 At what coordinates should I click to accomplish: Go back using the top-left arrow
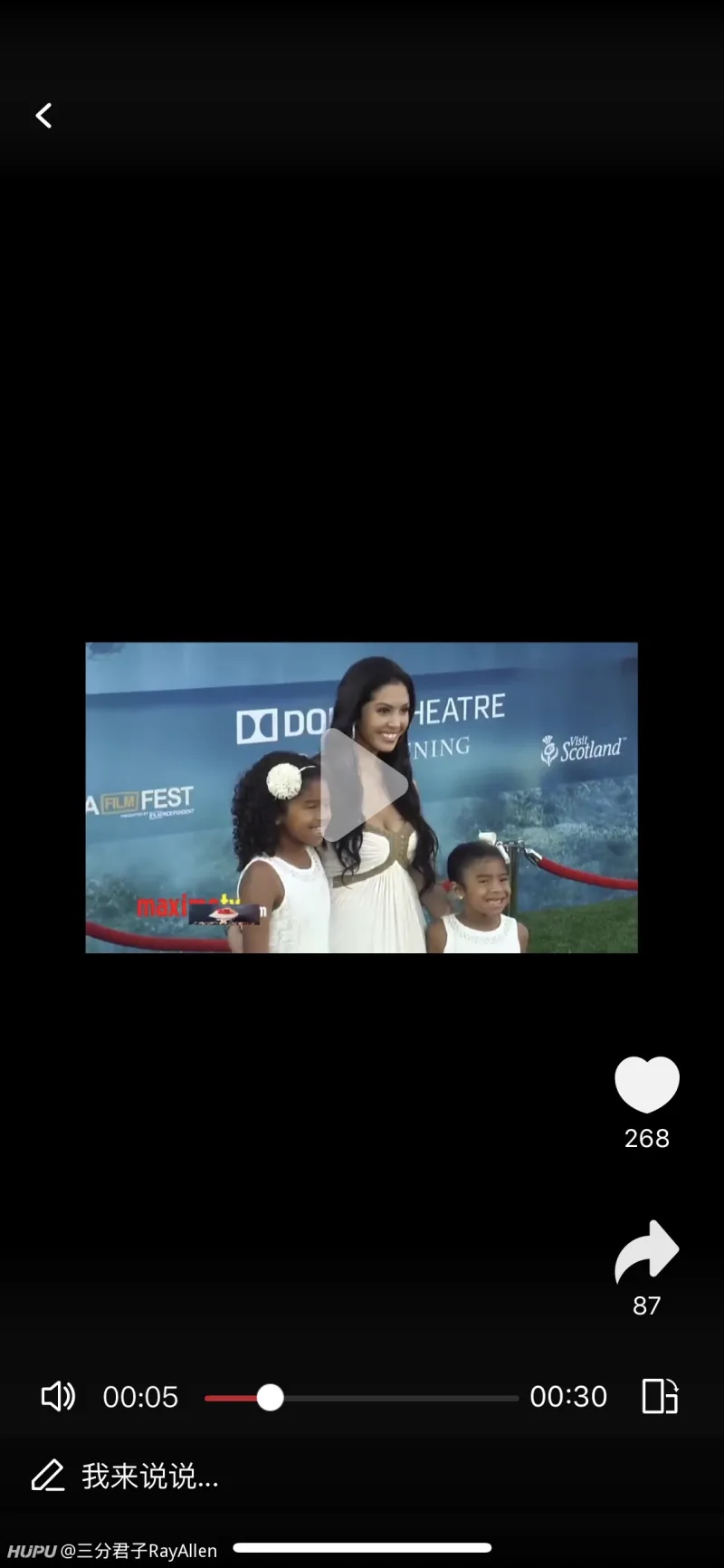[43, 115]
